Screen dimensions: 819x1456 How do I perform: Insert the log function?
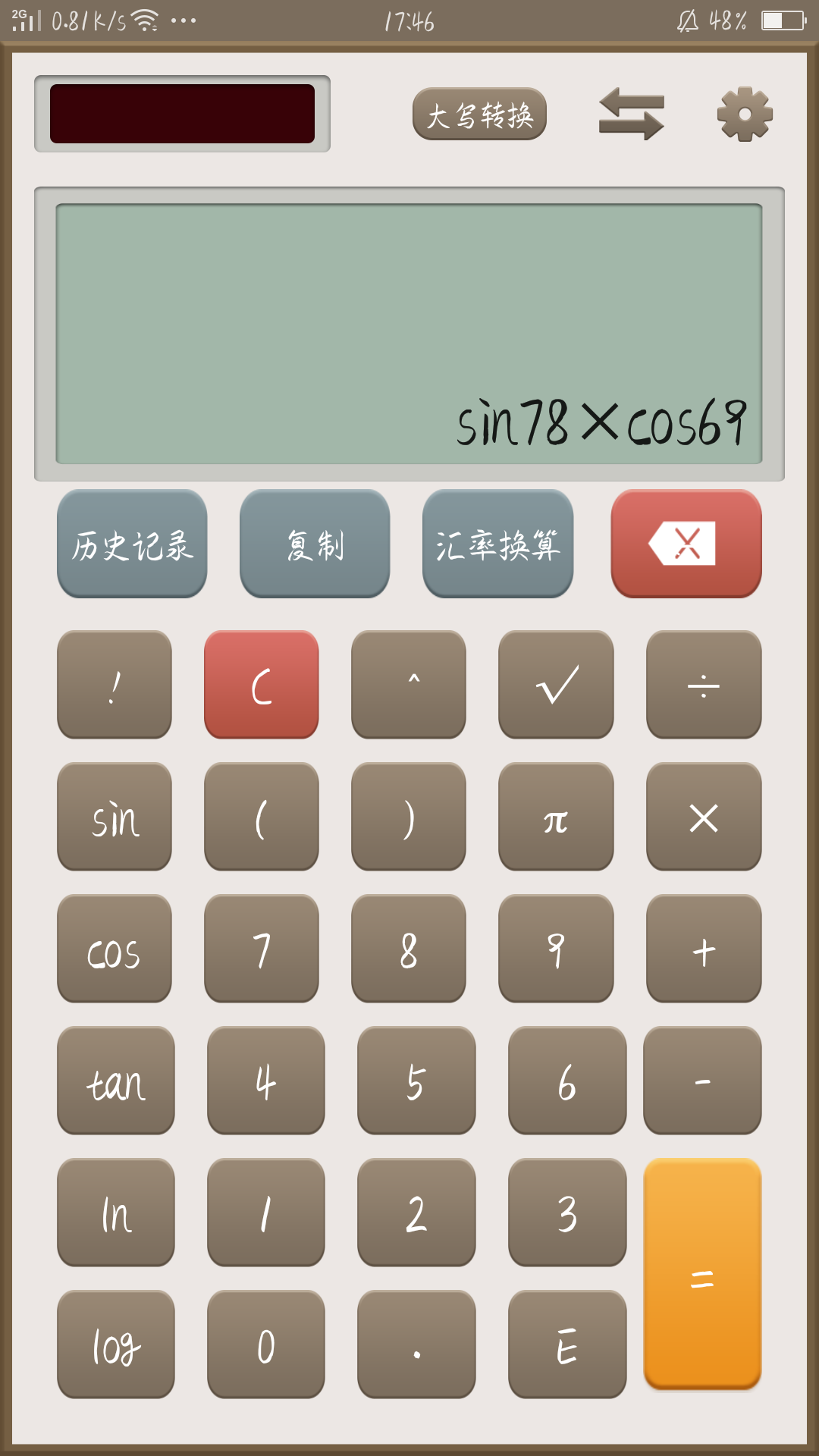click(116, 1345)
